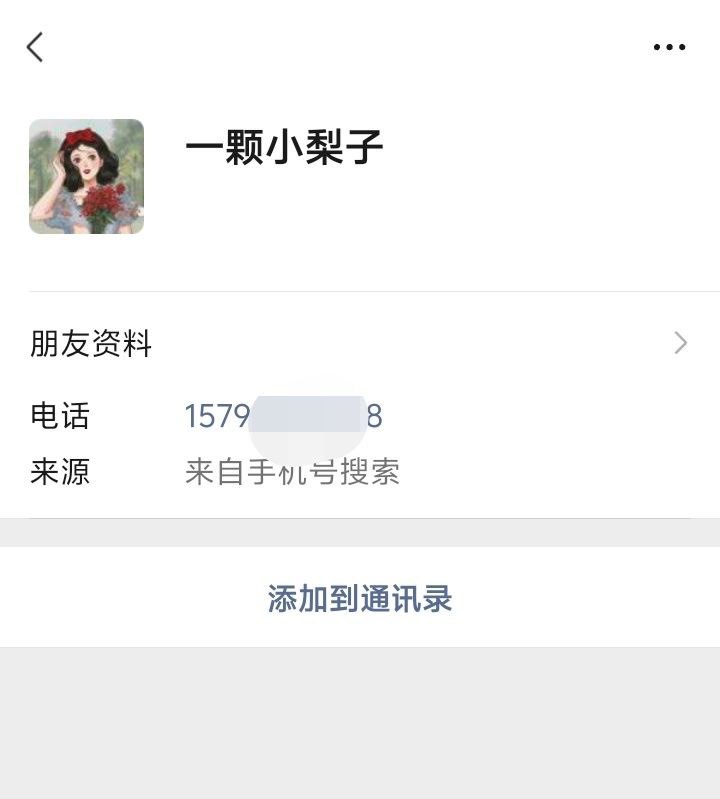Go back using the top-left arrow
This screenshot has width=720, height=799.
pyautogui.click(x=35, y=47)
